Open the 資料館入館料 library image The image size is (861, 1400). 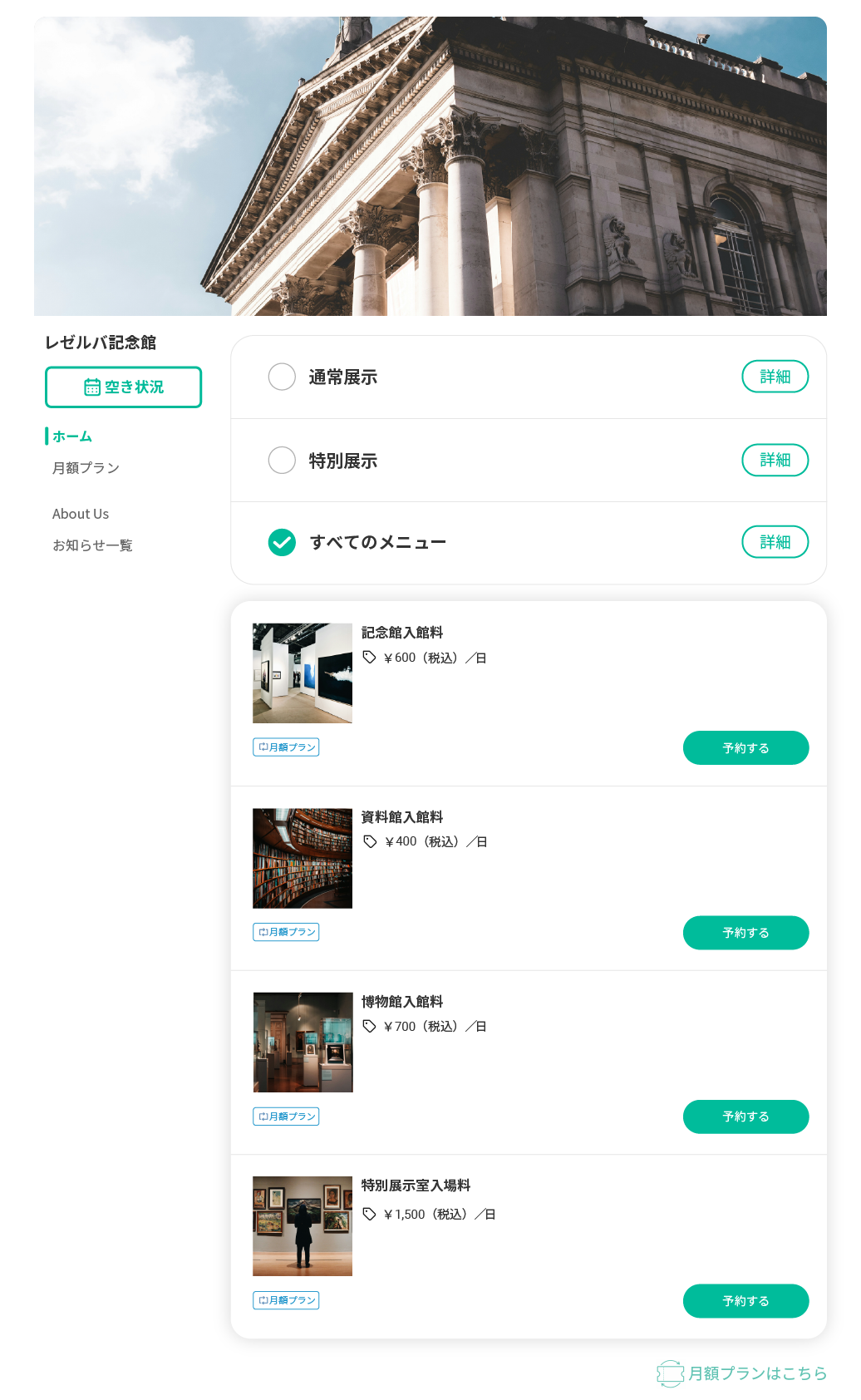pyautogui.click(x=303, y=858)
